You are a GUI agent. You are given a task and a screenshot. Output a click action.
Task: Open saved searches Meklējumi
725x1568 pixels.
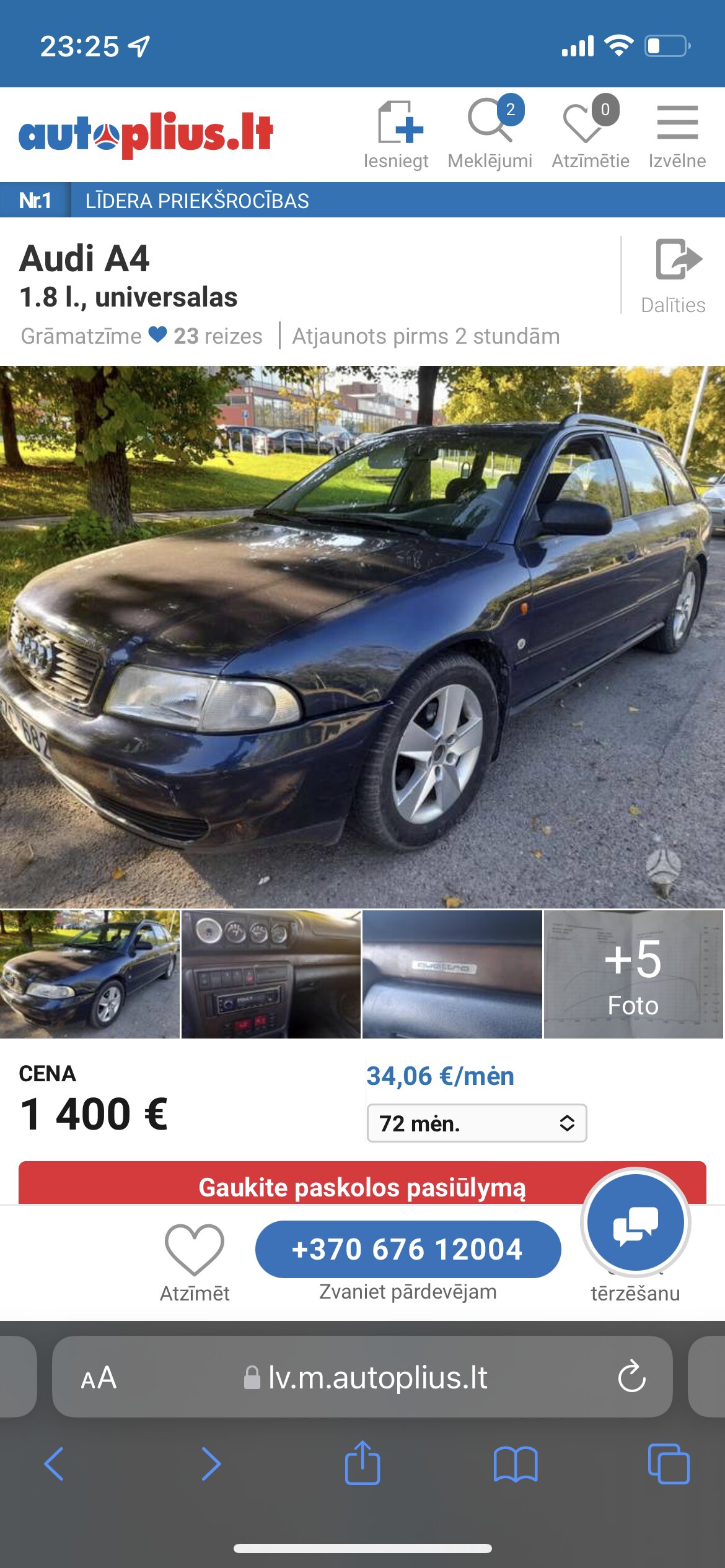pos(490,134)
